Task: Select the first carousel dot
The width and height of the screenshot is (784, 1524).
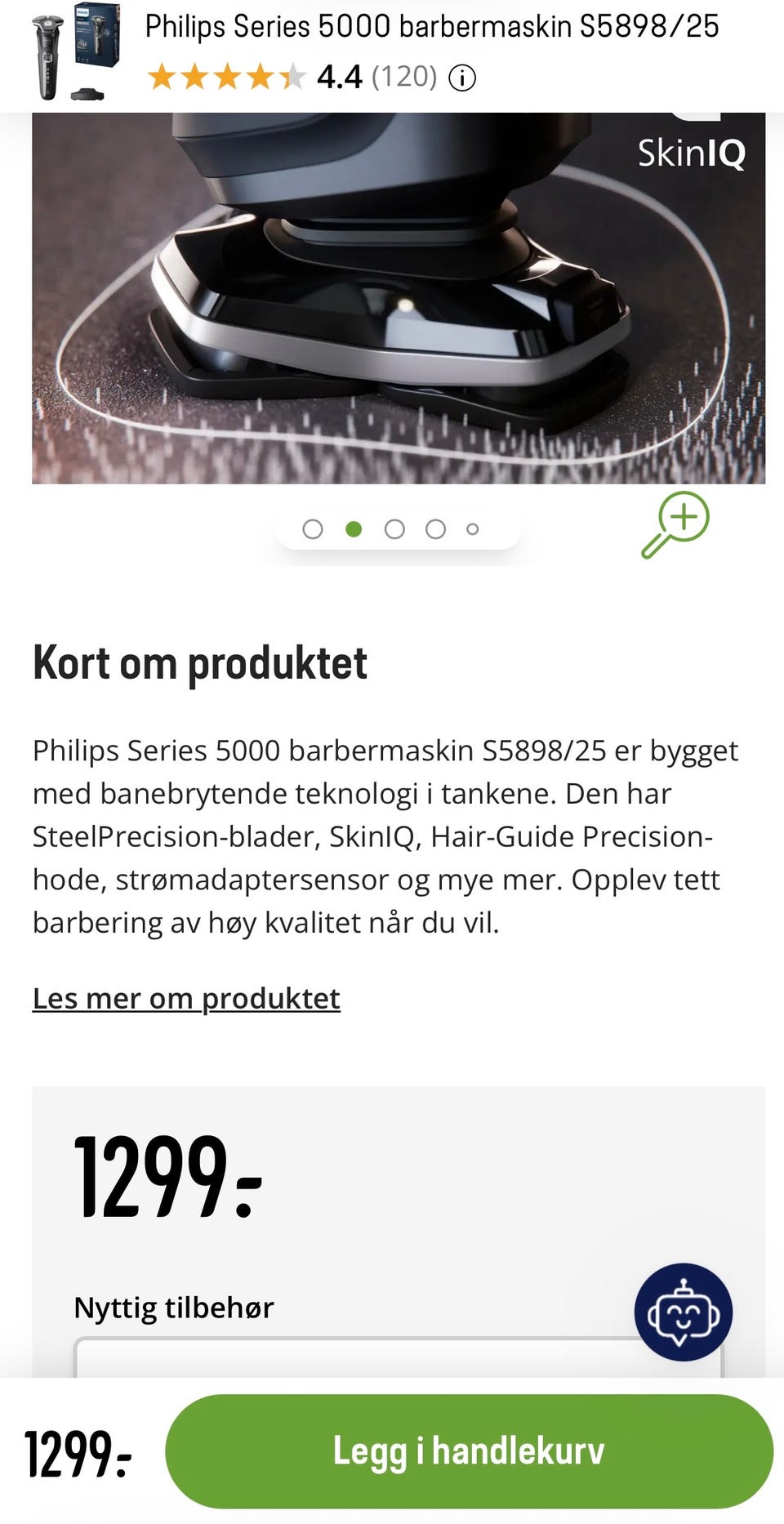Action: 313,529
